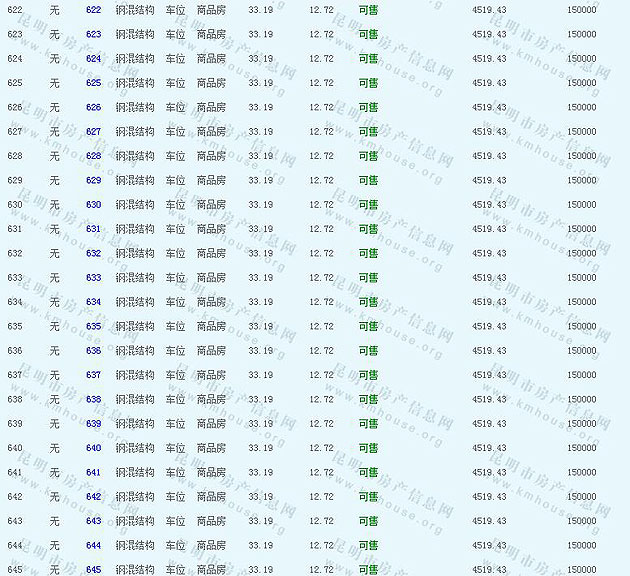Viewport: 630px width, 576px height.
Task: Open the blue 633 unit link
Action: tap(93, 278)
